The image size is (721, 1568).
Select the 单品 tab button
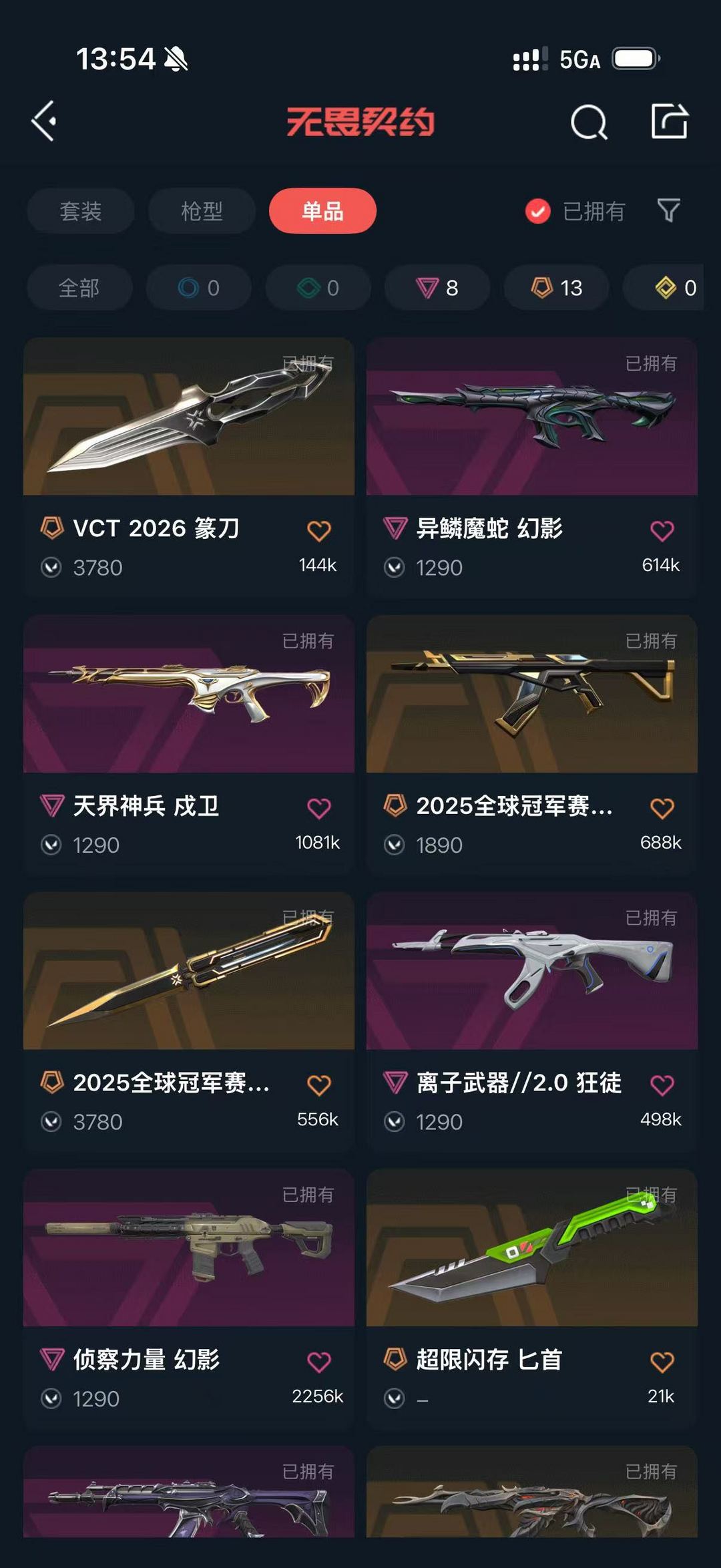(322, 211)
